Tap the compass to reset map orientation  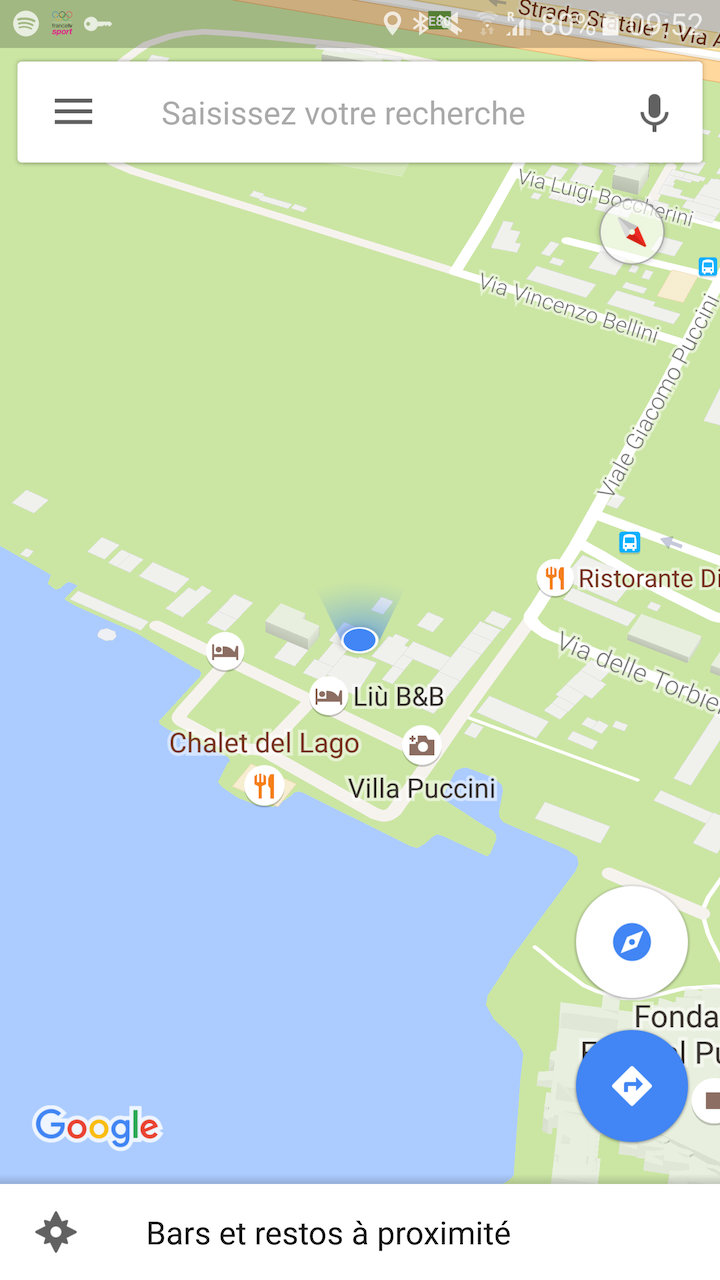tap(632, 231)
